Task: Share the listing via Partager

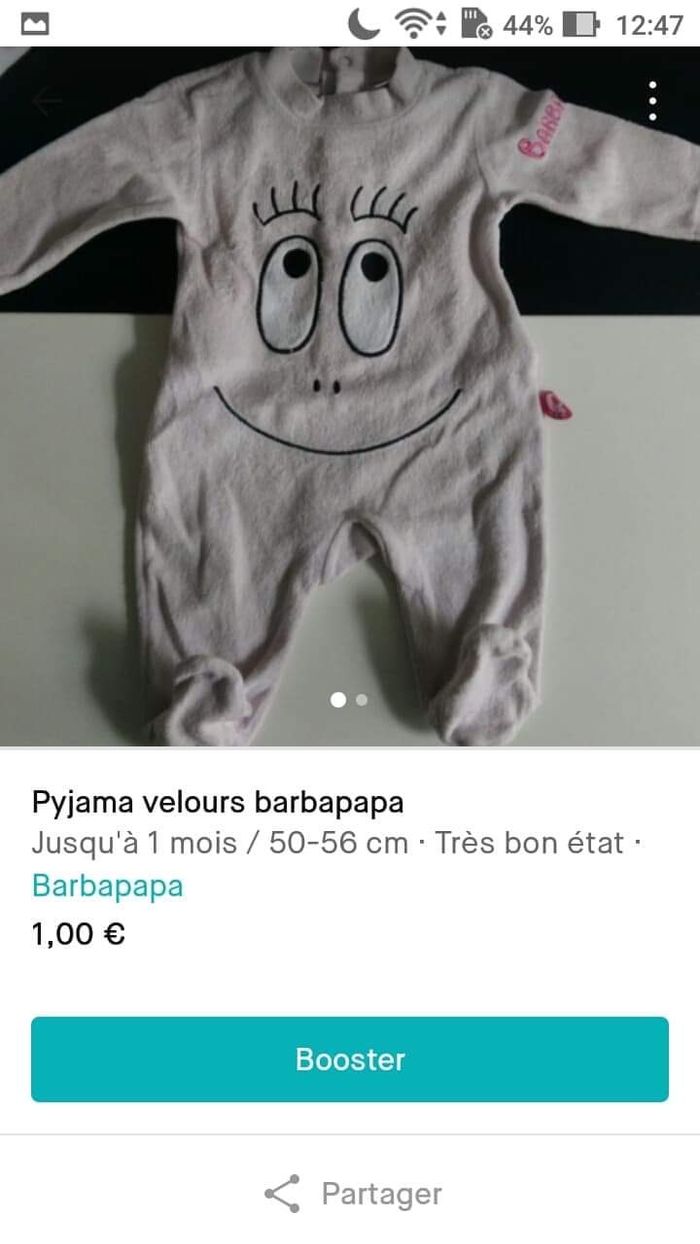Action: [352, 1194]
